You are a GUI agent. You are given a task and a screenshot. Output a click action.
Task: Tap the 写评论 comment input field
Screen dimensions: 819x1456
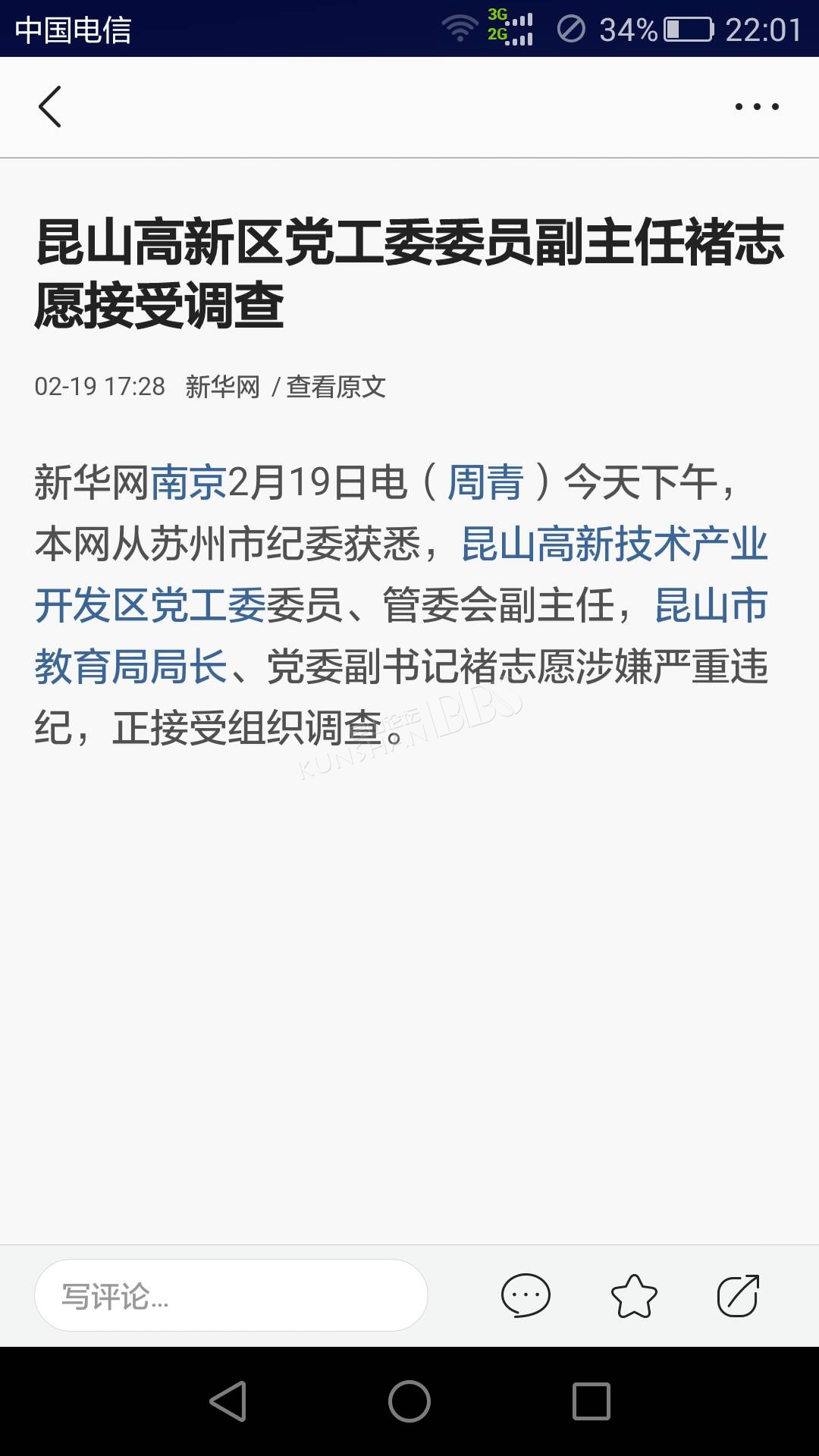pos(231,1295)
